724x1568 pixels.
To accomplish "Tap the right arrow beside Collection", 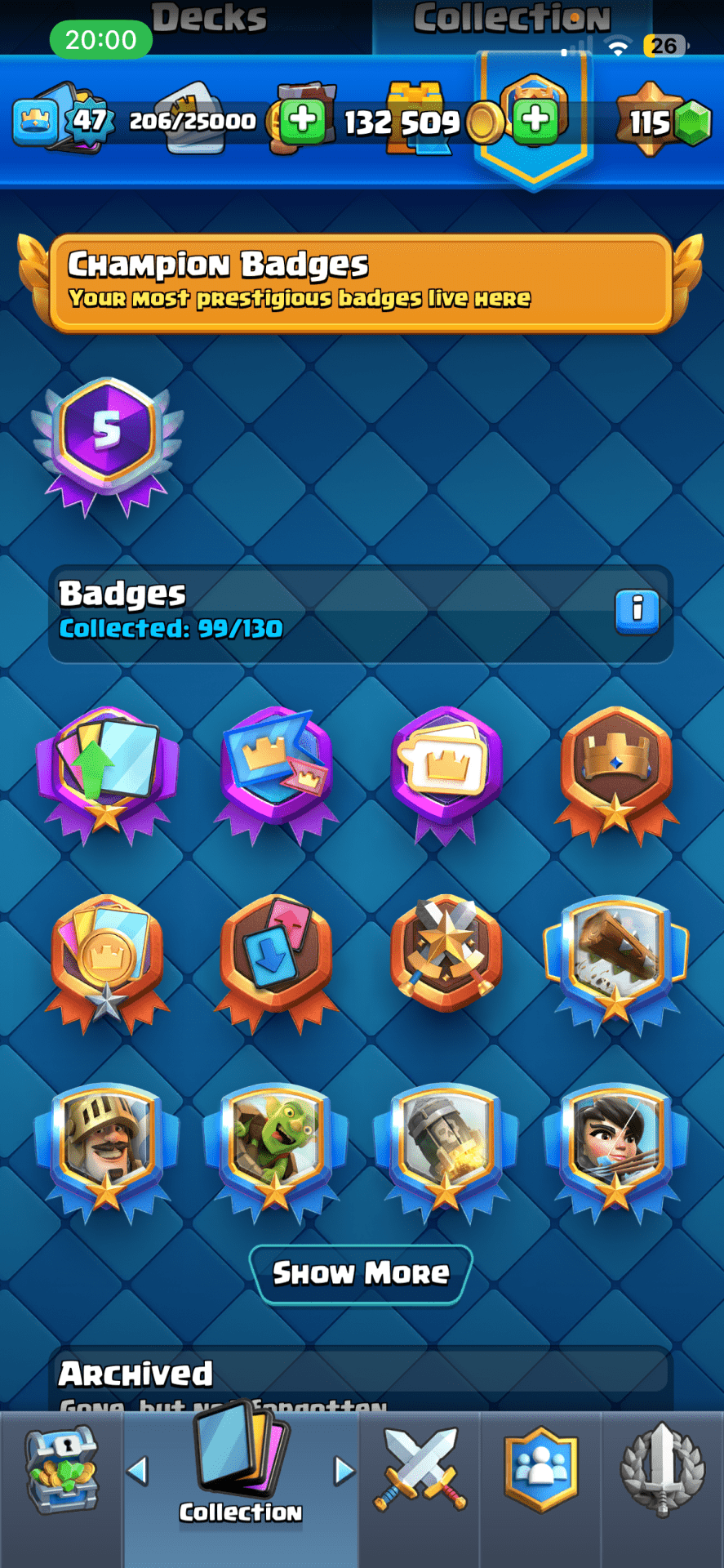I will point(344,1471).
